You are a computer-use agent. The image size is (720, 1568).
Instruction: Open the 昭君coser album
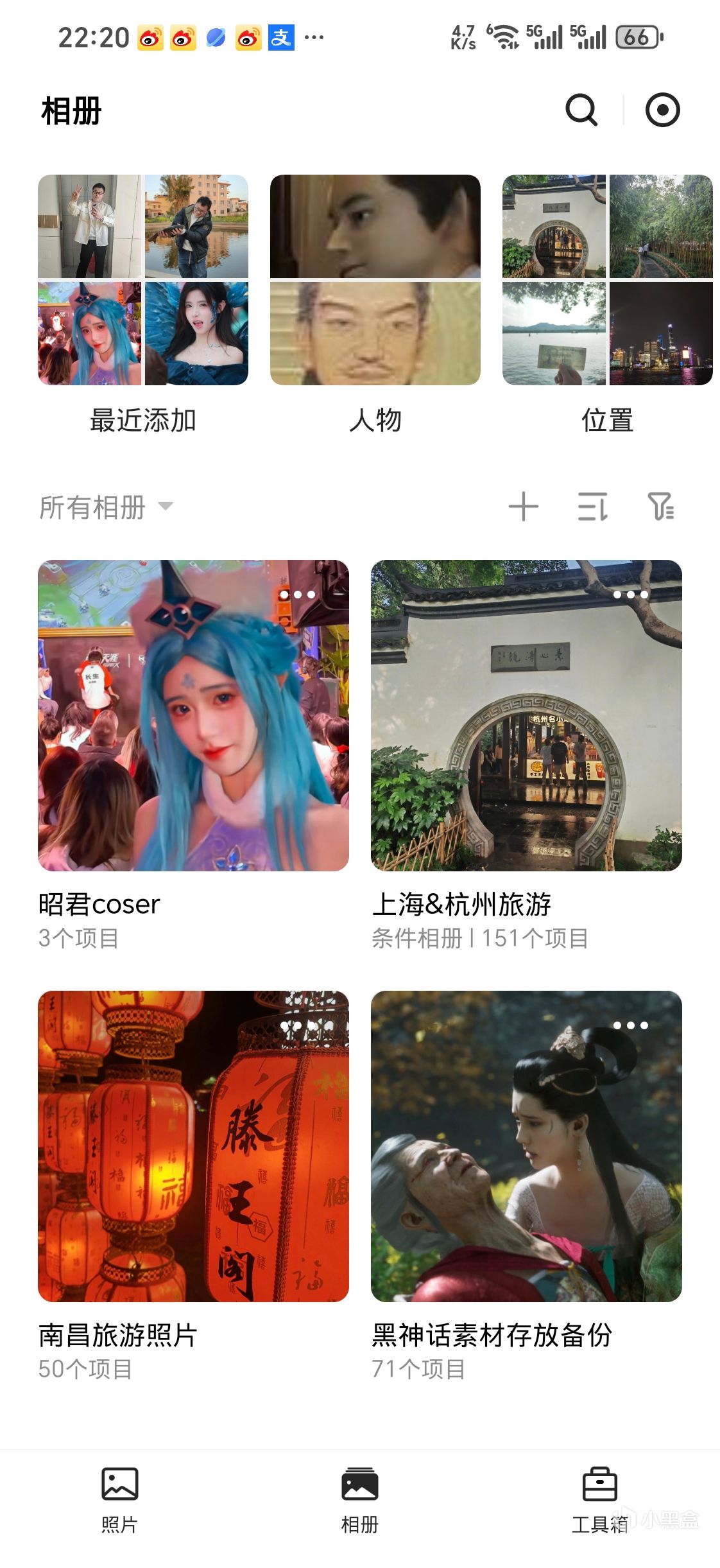pyautogui.click(x=193, y=715)
